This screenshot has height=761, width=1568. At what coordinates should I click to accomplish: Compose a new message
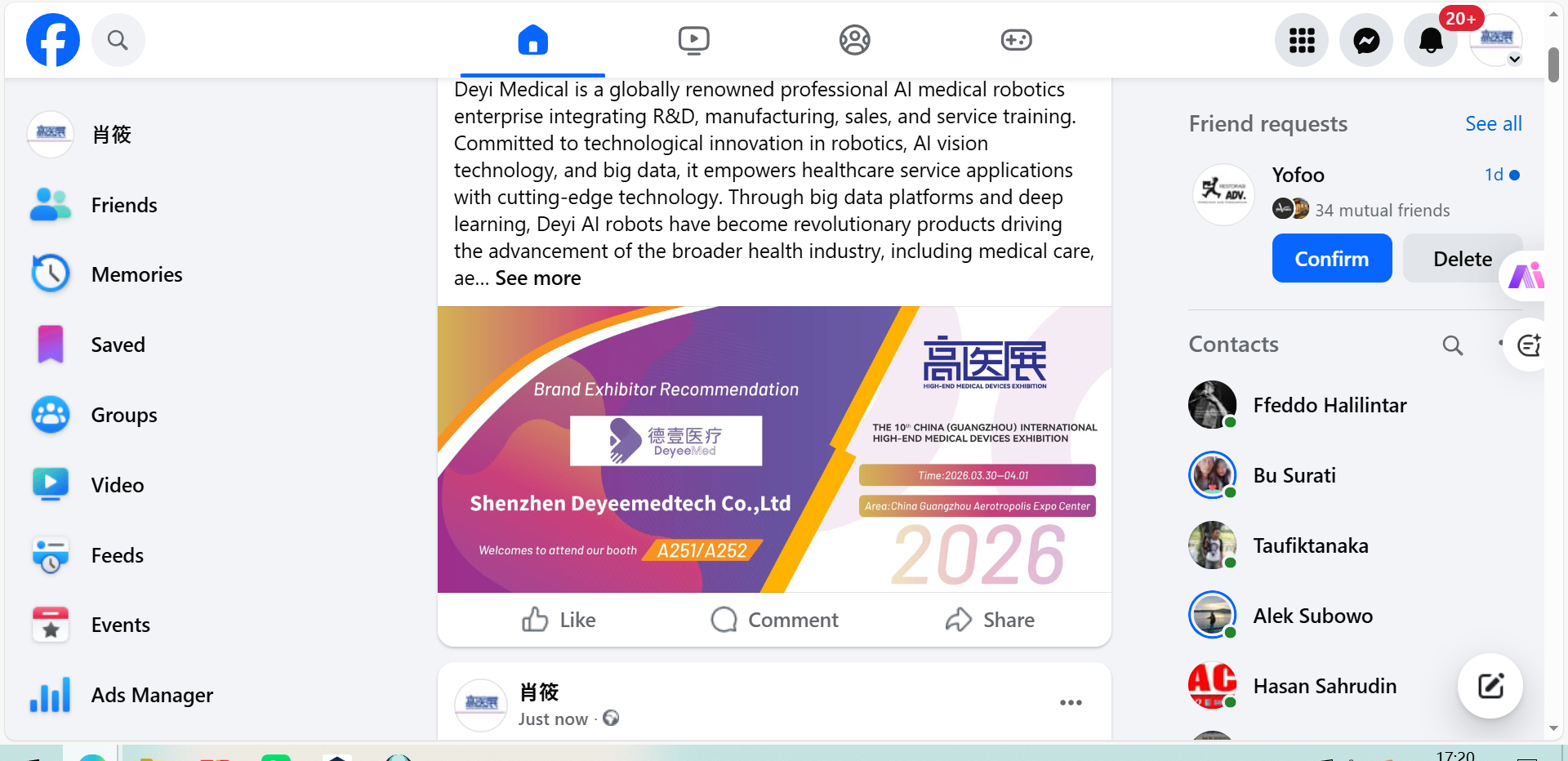pyautogui.click(x=1490, y=686)
